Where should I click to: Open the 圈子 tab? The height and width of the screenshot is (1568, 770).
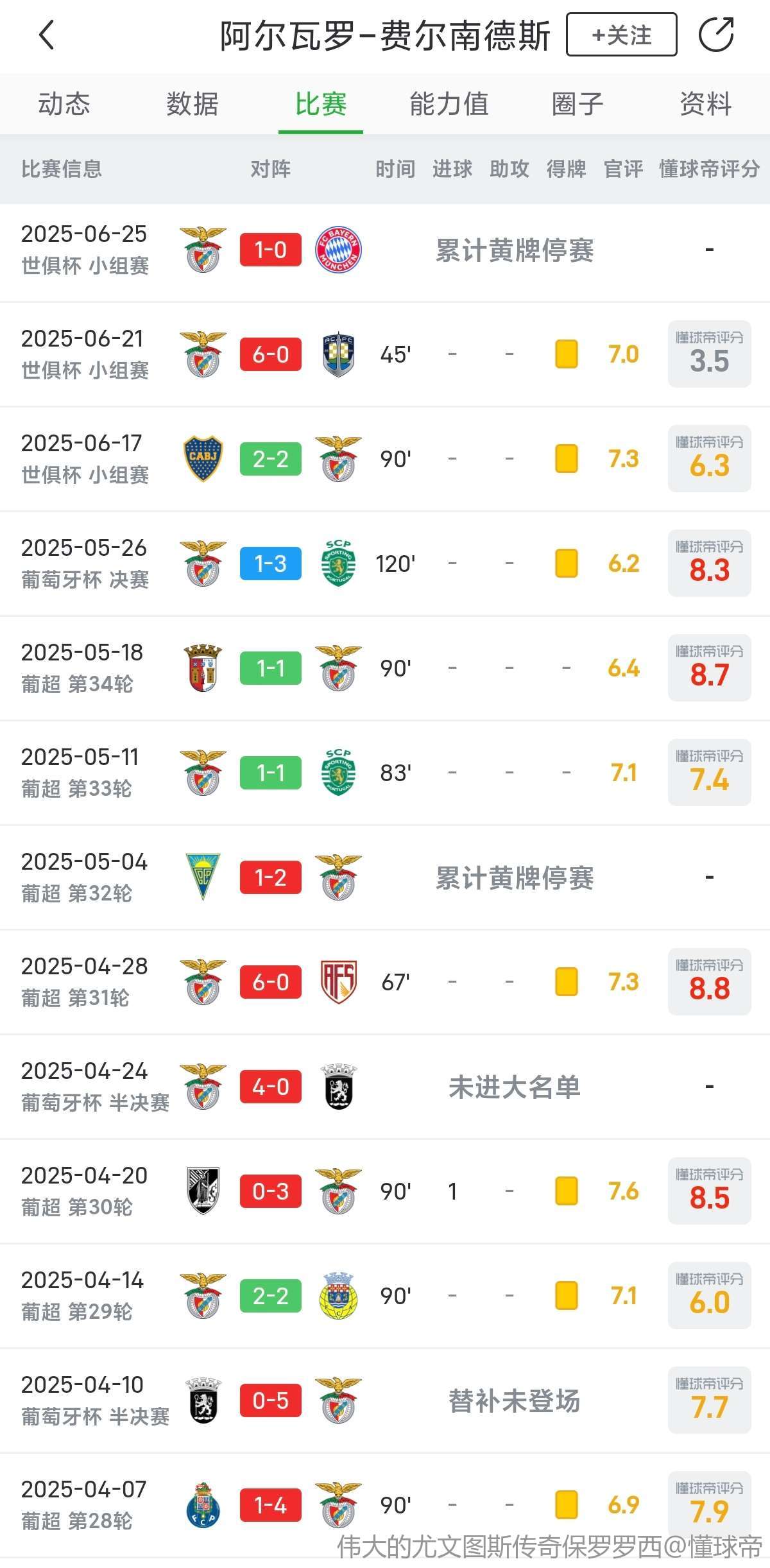(577, 104)
